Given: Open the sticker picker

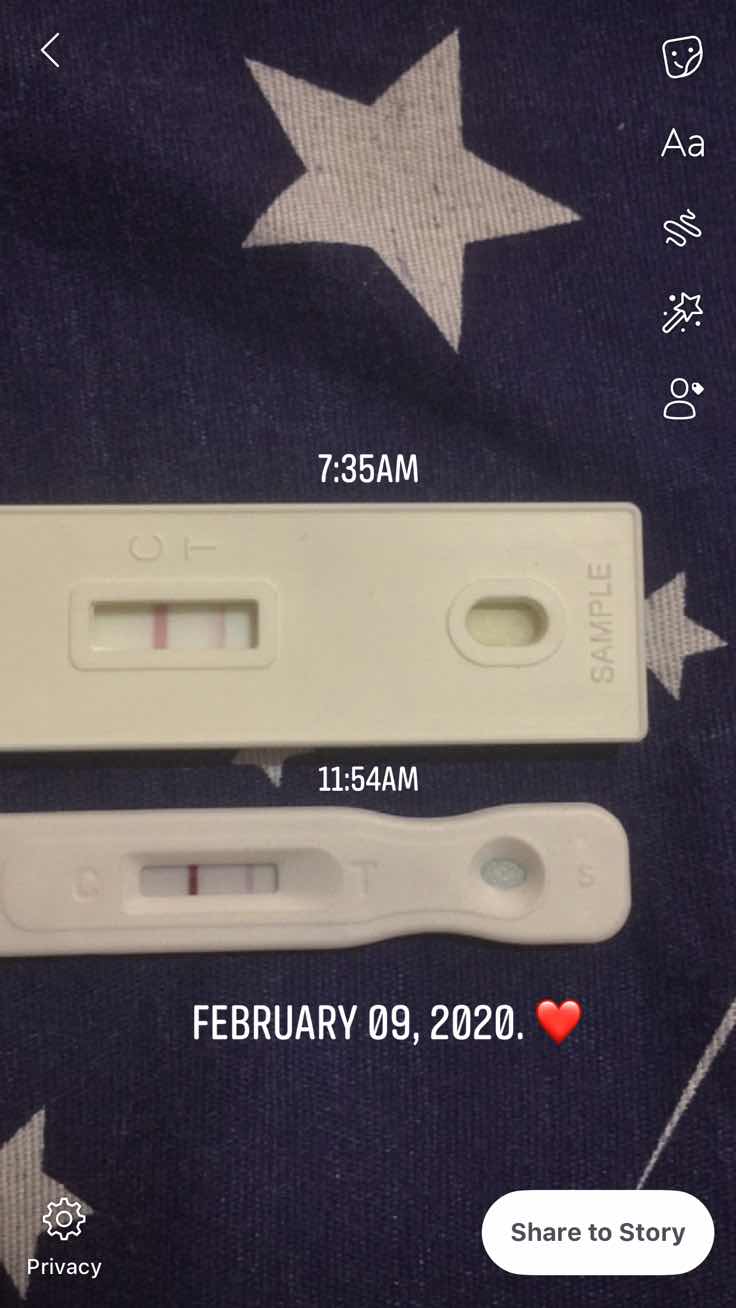Looking at the screenshot, I should click(x=683, y=57).
